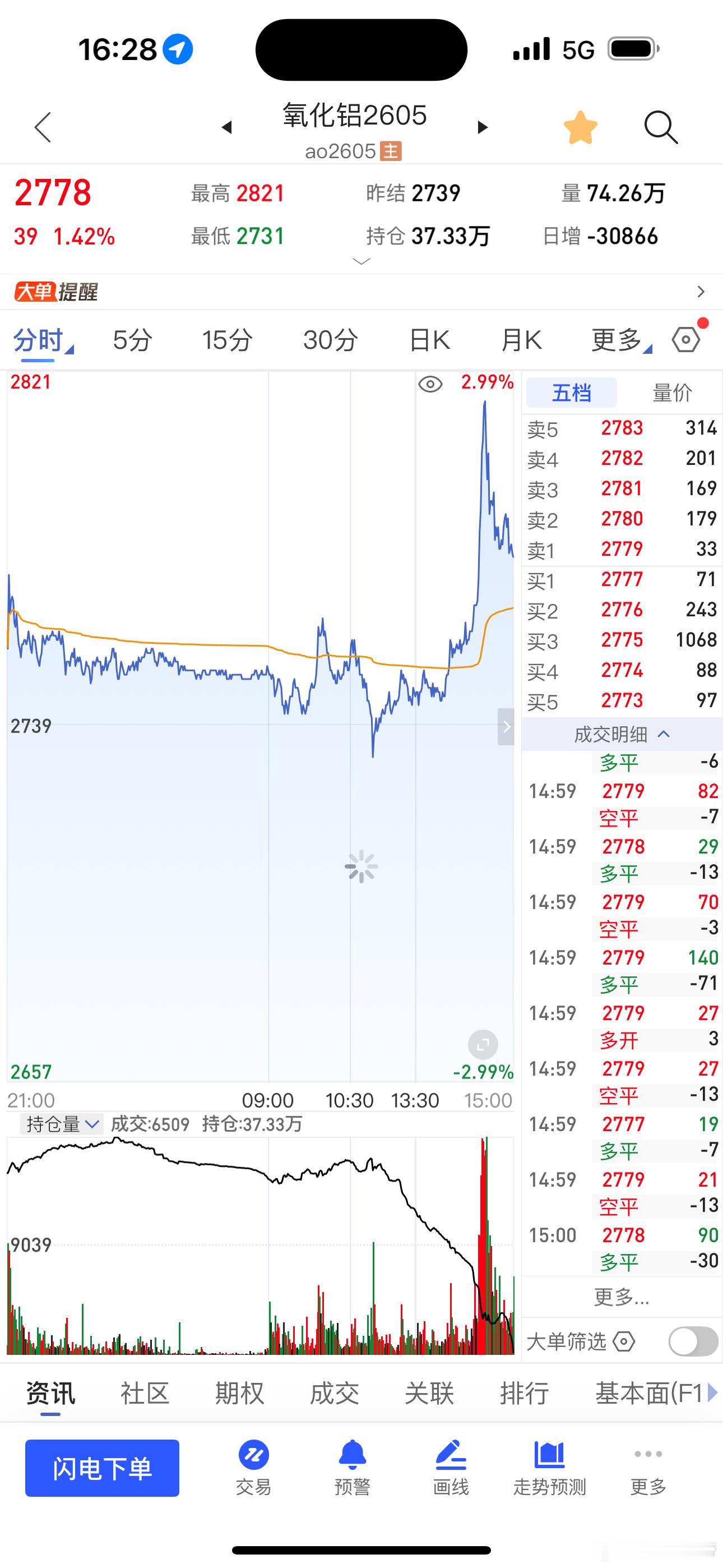The image size is (723, 1568).
Task: Open the 持仓量 indicator dropdown
Action: pyautogui.click(x=62, y=1124)
